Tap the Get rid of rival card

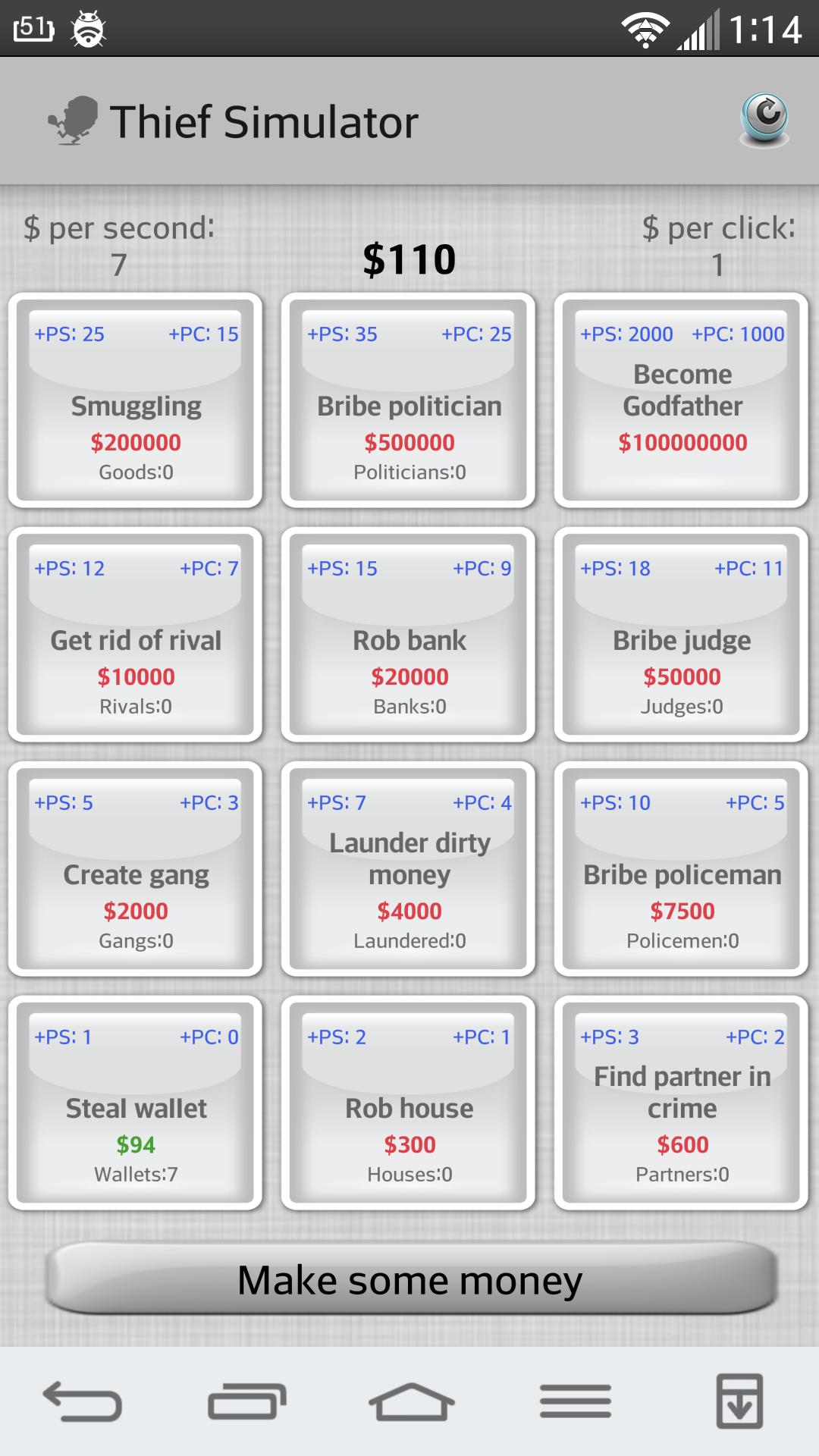coord(136,634)
